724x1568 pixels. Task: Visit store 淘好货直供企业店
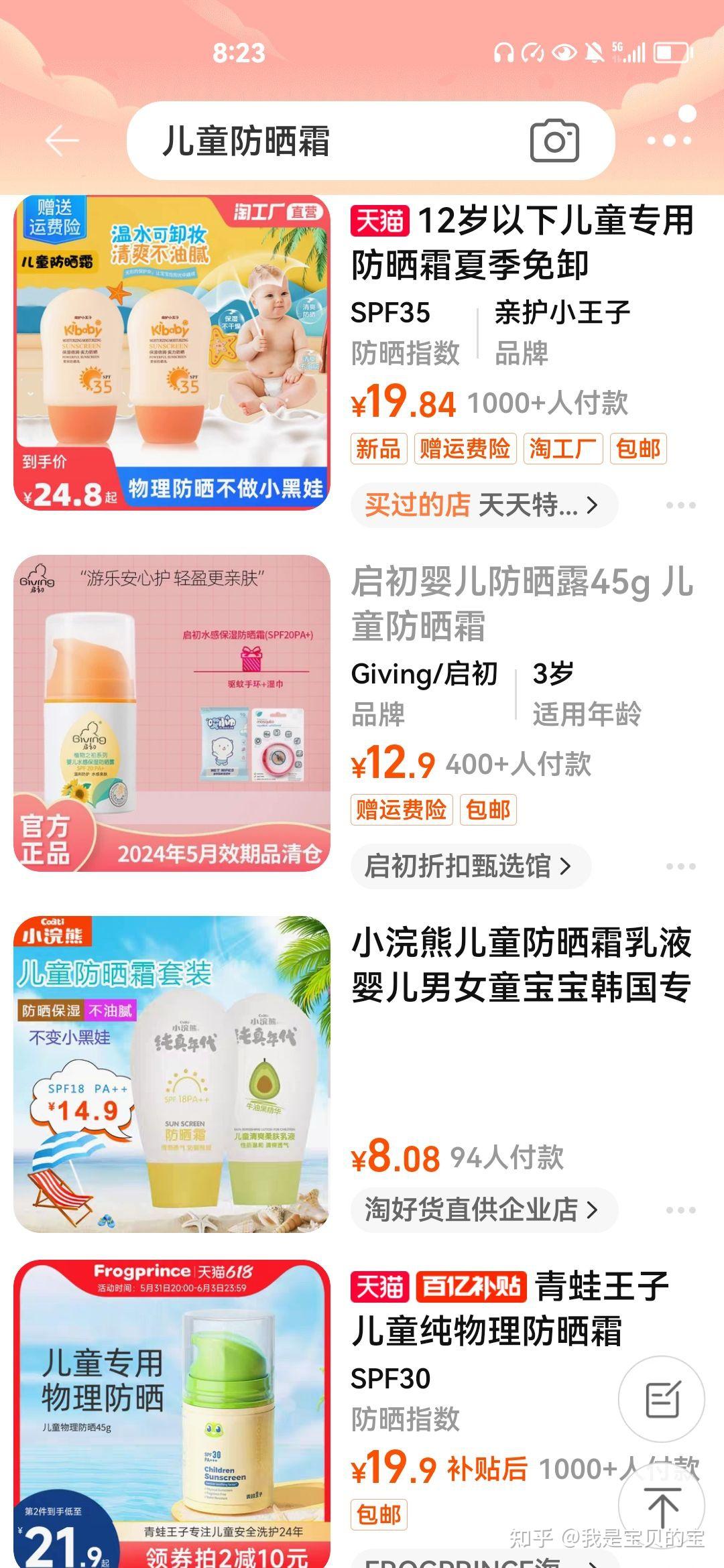[x=483, y=1210]
